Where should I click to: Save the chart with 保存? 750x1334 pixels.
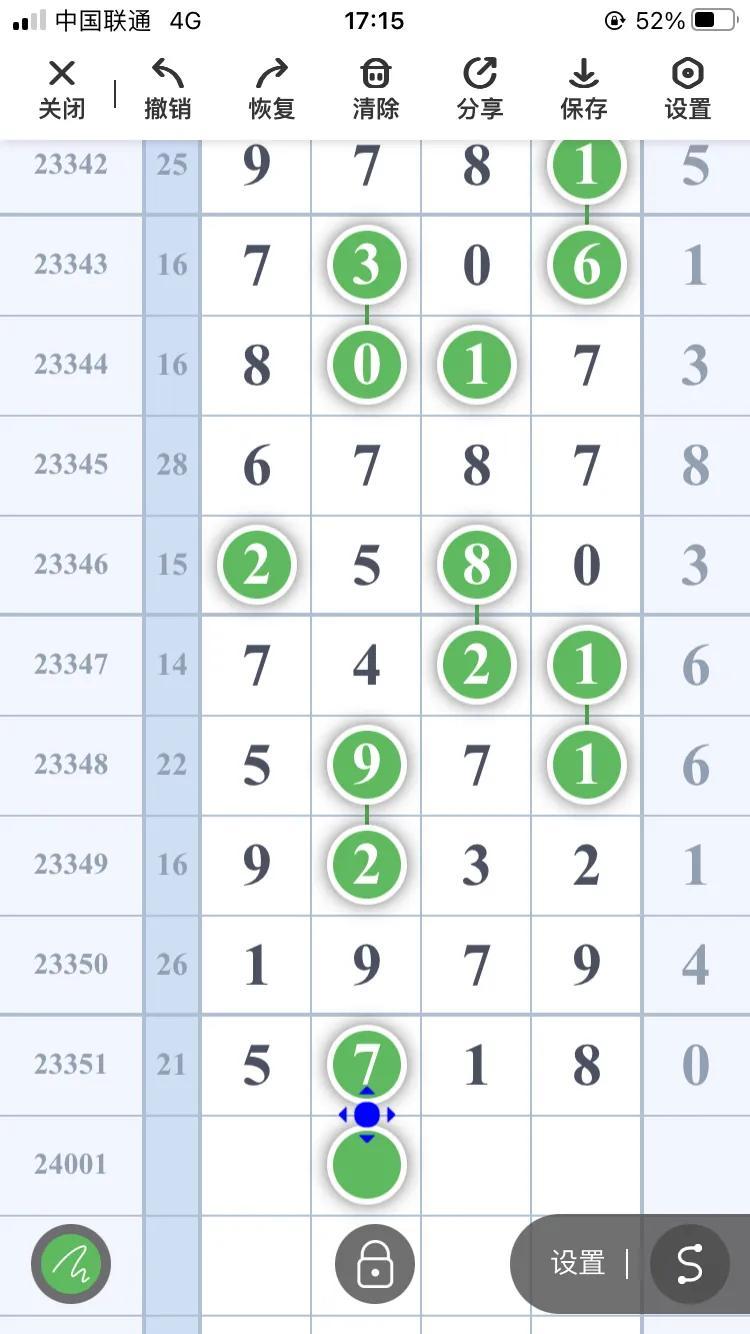(x=584, y=90)
